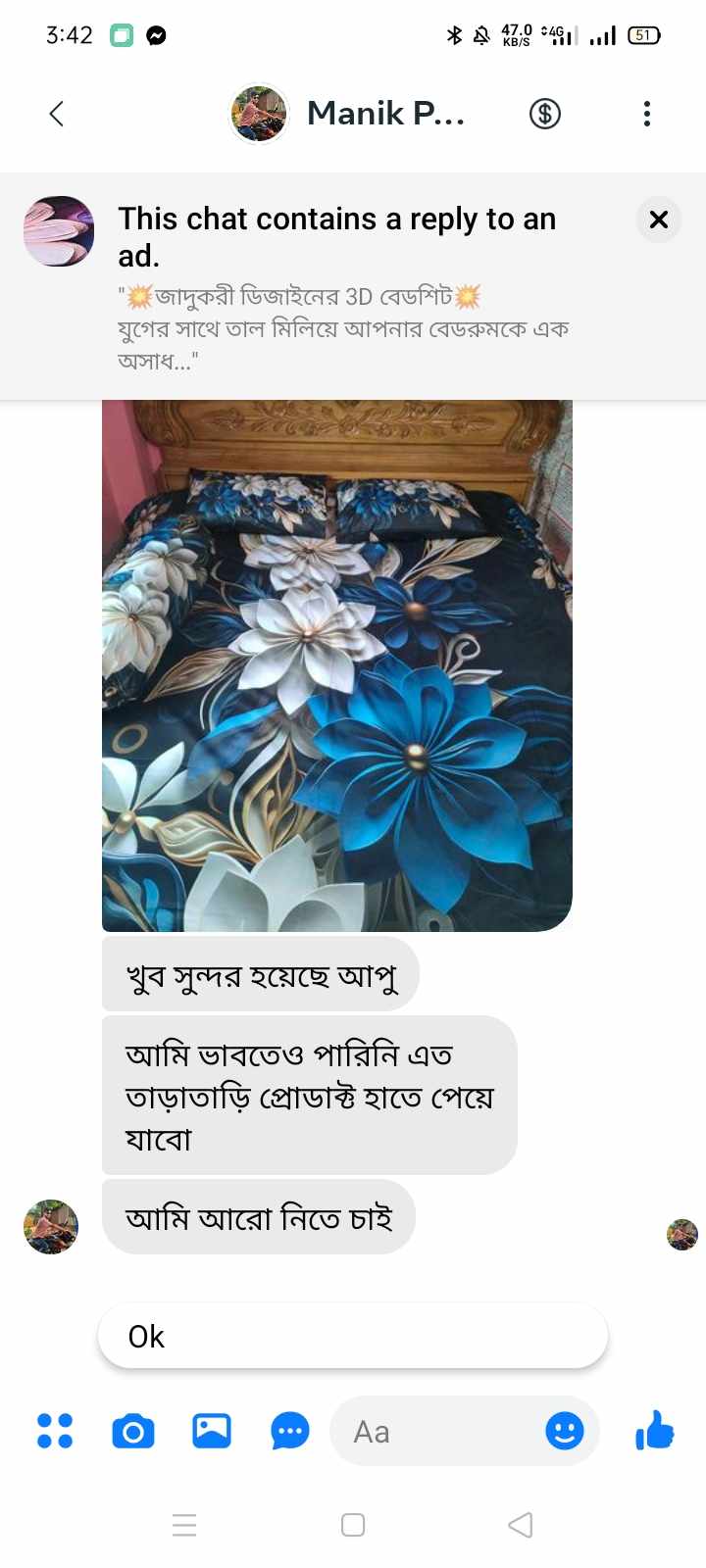The width and height of the screenshot is (706, 1568).
Task: Go to the home screen
Action: coord(353,1525)
